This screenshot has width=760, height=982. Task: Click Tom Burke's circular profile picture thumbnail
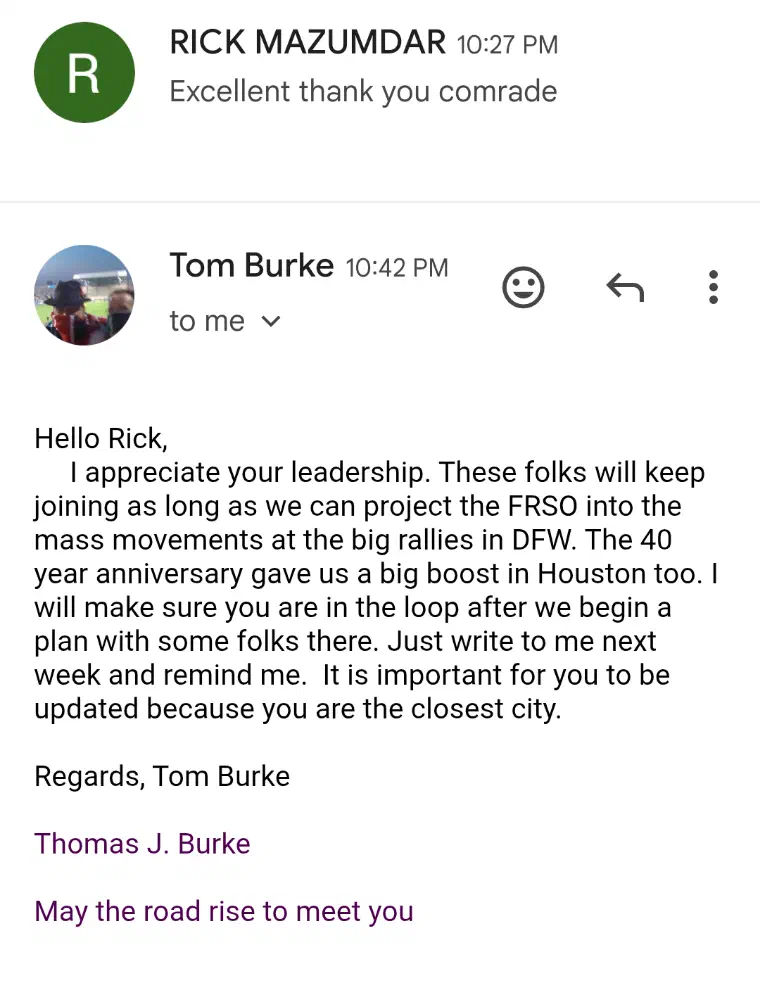[x=84, y=295]
